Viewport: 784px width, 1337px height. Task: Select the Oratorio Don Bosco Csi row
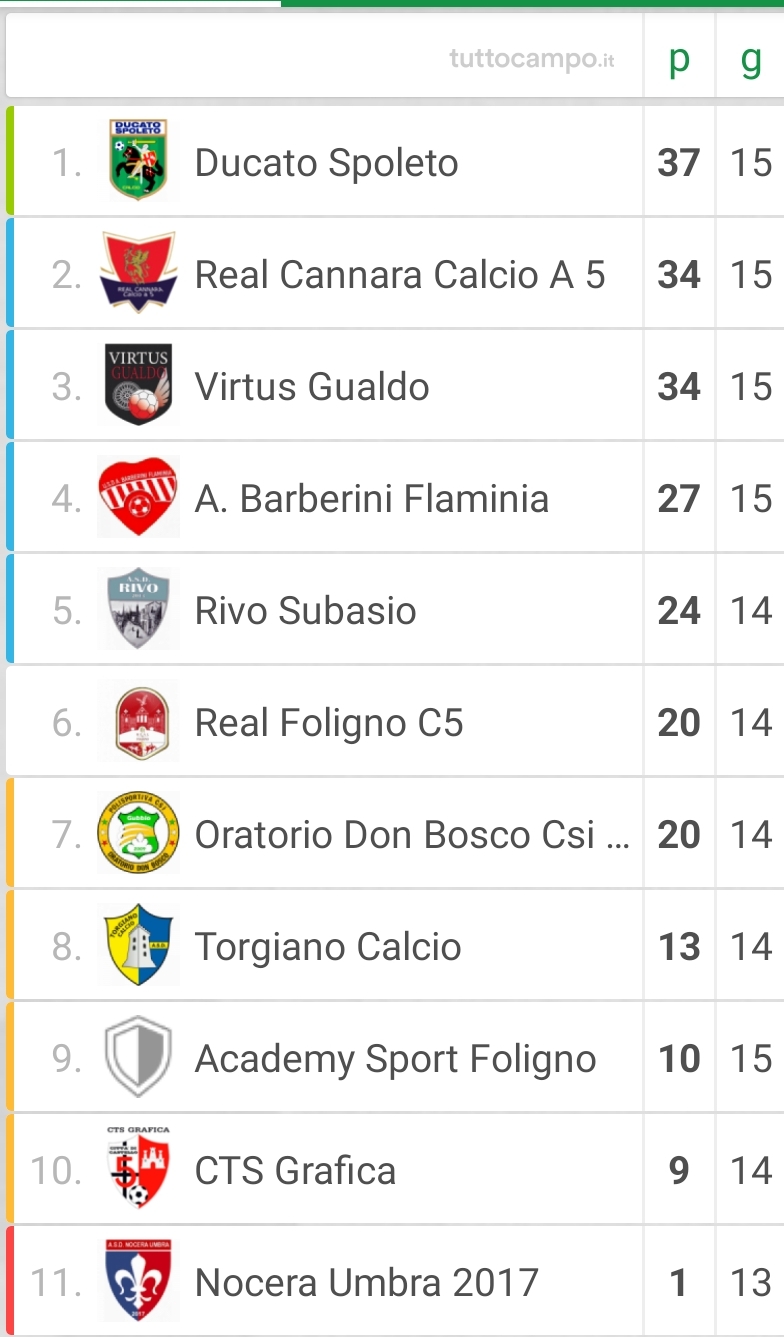tap(395, 834)
